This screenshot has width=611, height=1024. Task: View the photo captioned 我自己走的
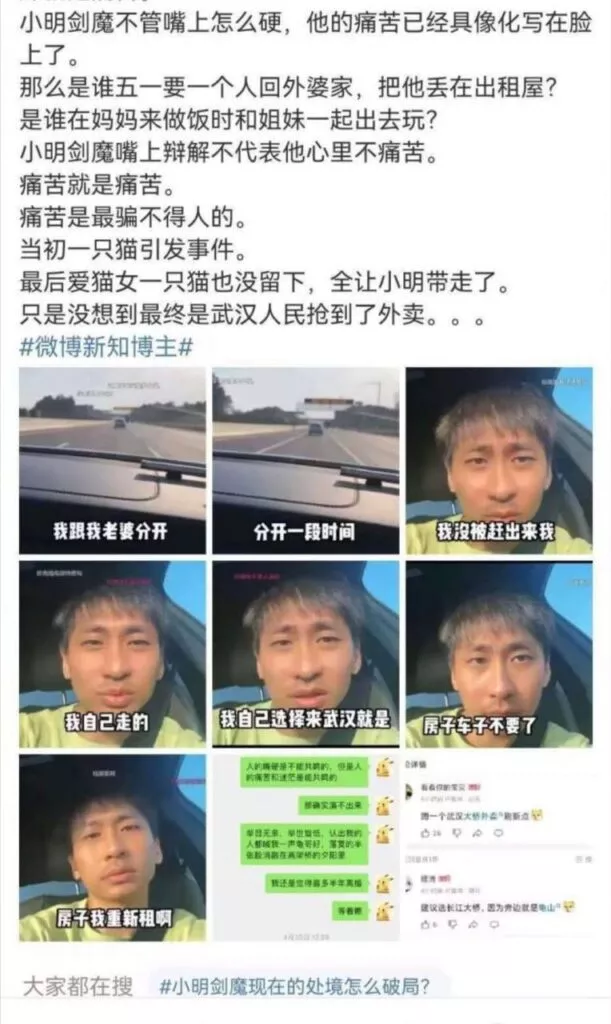(x=112, y=654)
